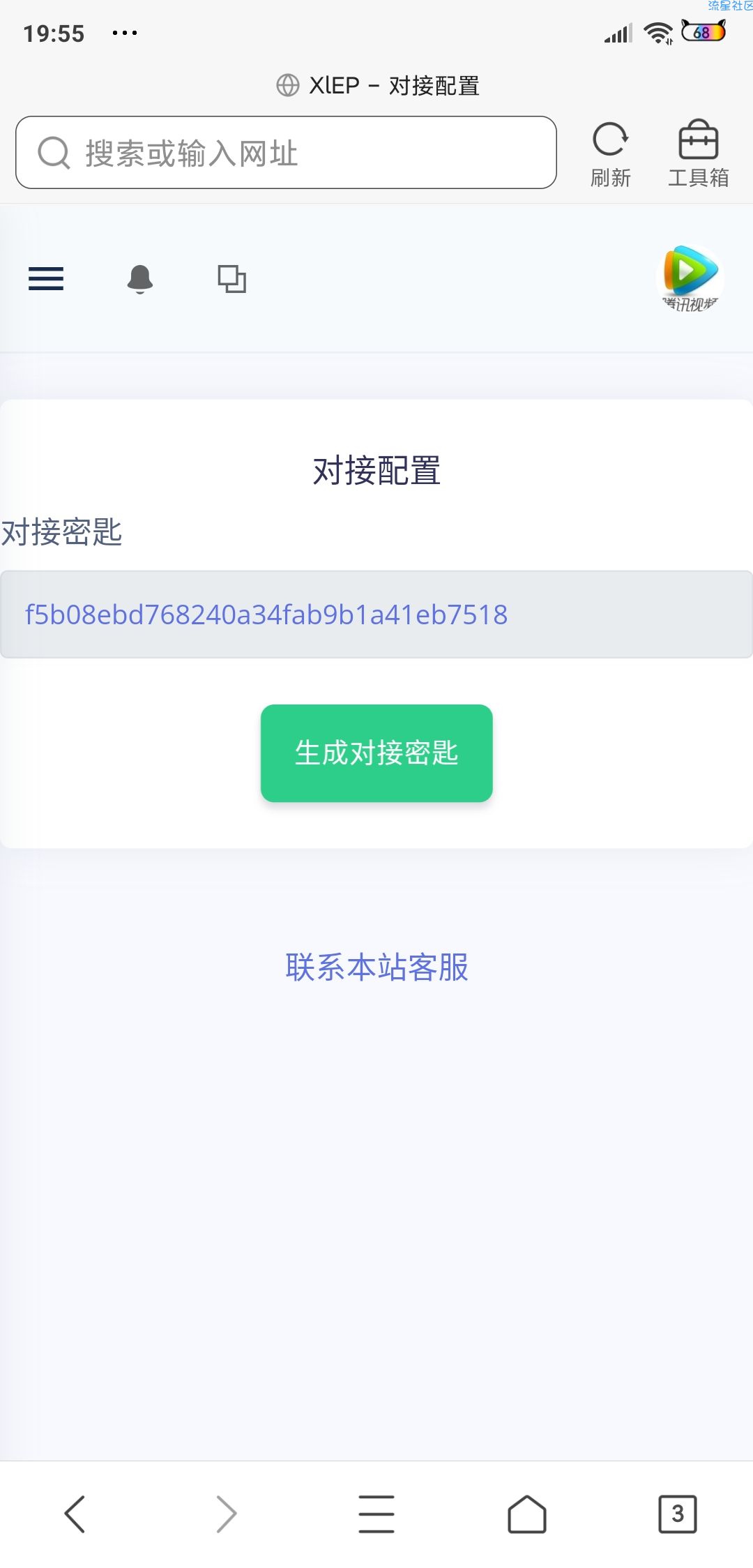Generate a new key with 生成对接密匙
The width and height of the screenshot is (753, 1568).
(x=376, y=753)
